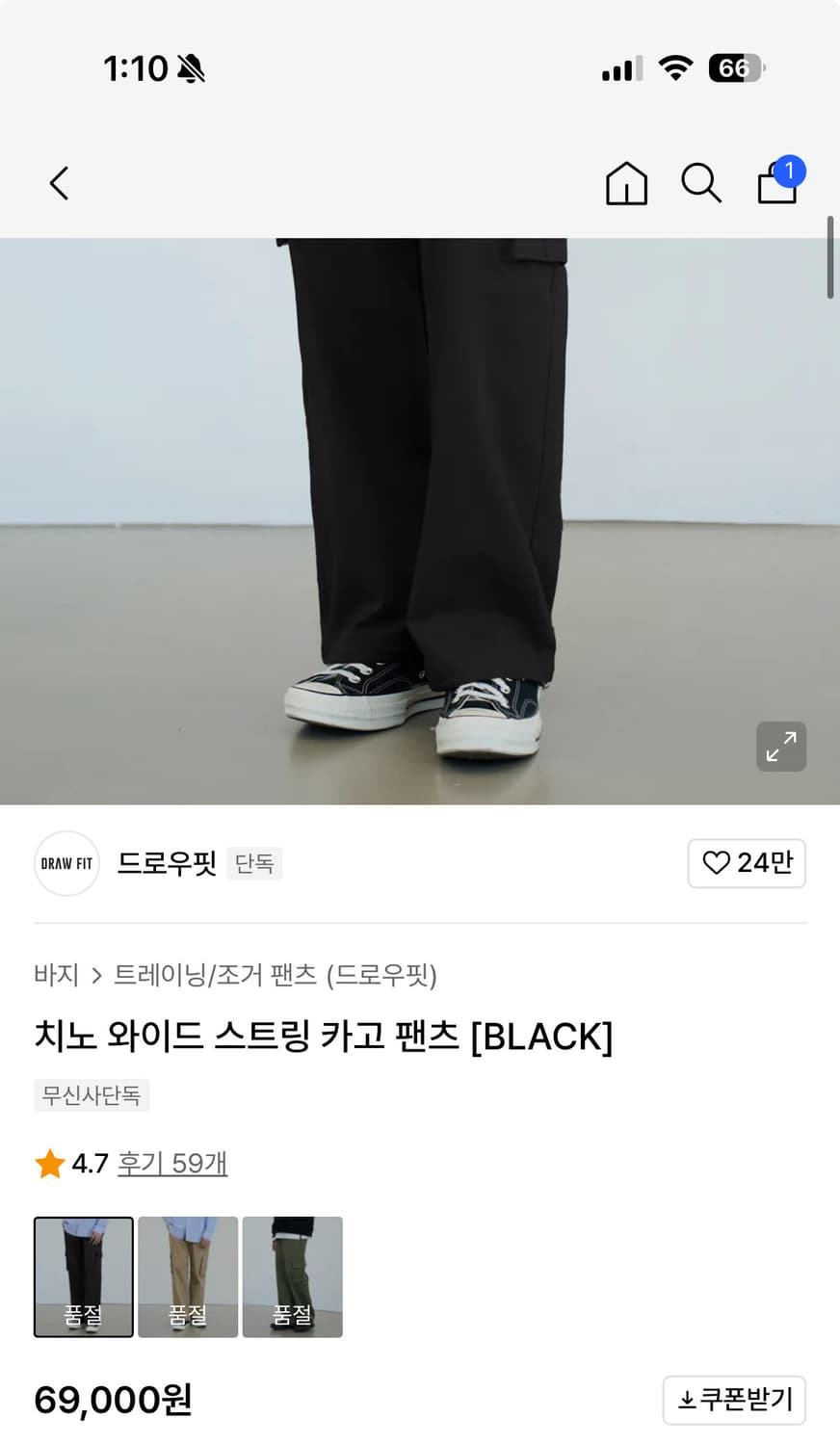Toggle the heart to like the product
Screen dimensions: 840x1445
pyautogui.click(x=716, y=863)
